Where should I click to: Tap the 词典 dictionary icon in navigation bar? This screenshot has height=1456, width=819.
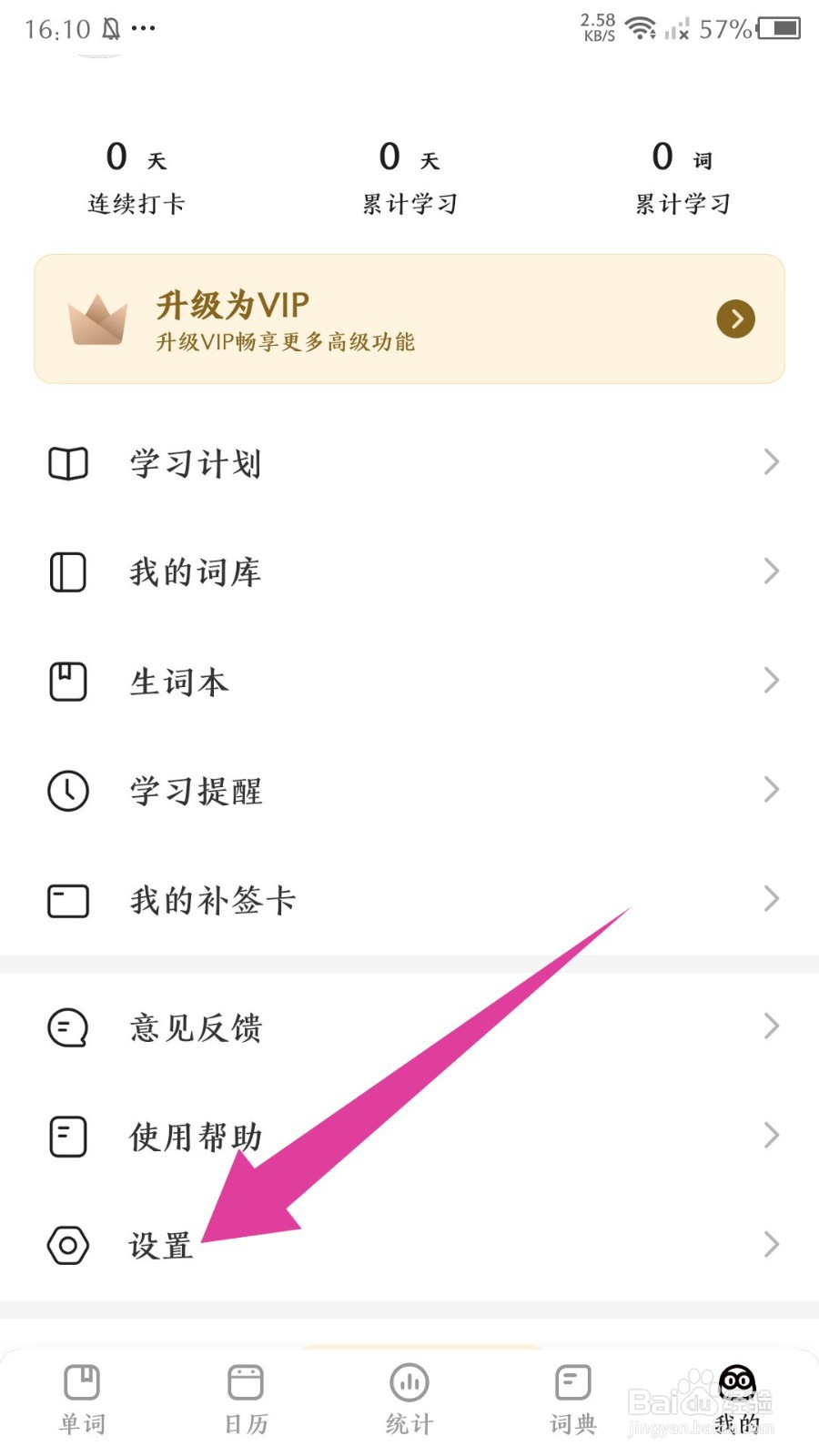click(x=571, y=1381)
